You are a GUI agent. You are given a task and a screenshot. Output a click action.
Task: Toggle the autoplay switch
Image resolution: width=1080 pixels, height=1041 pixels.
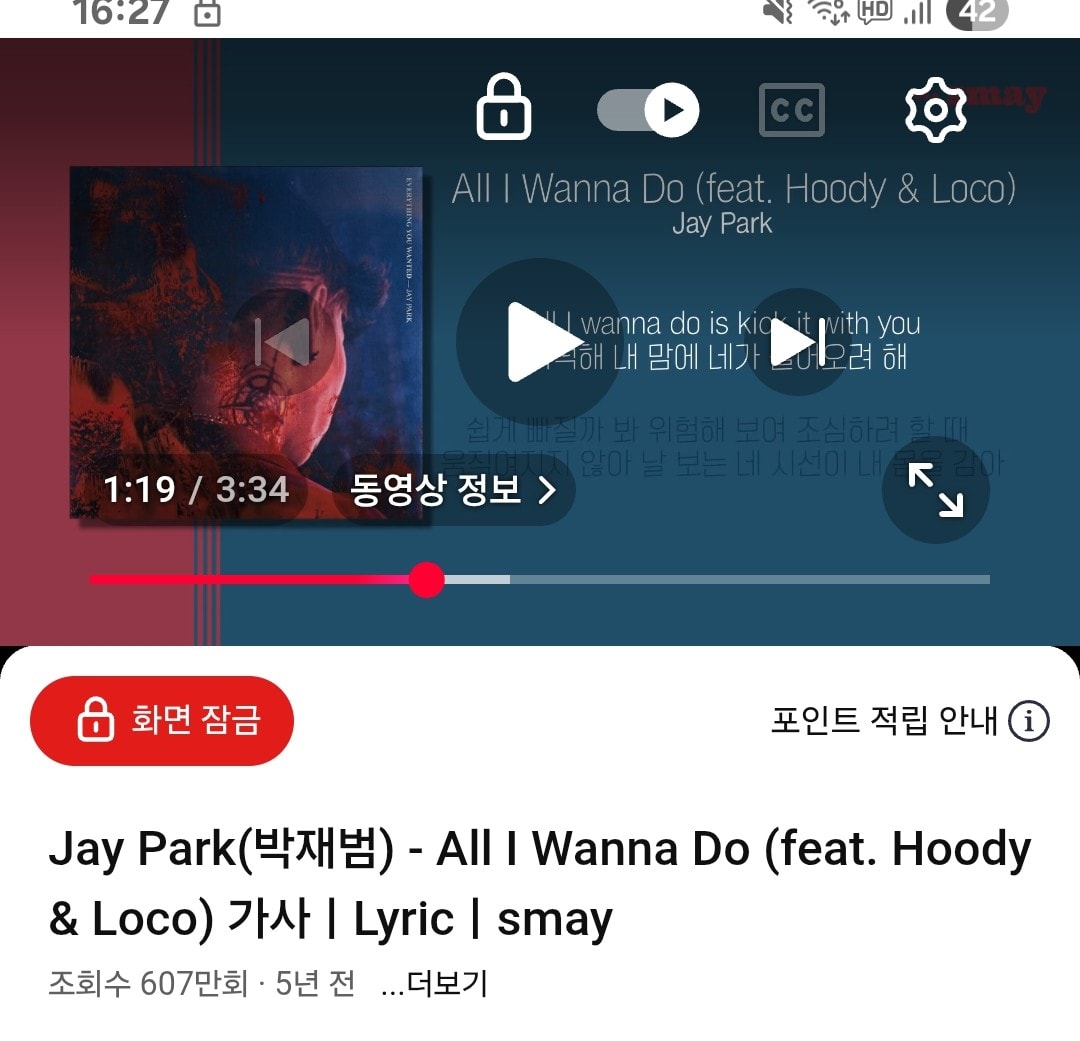pyautogui.click(x=648, y=110)
